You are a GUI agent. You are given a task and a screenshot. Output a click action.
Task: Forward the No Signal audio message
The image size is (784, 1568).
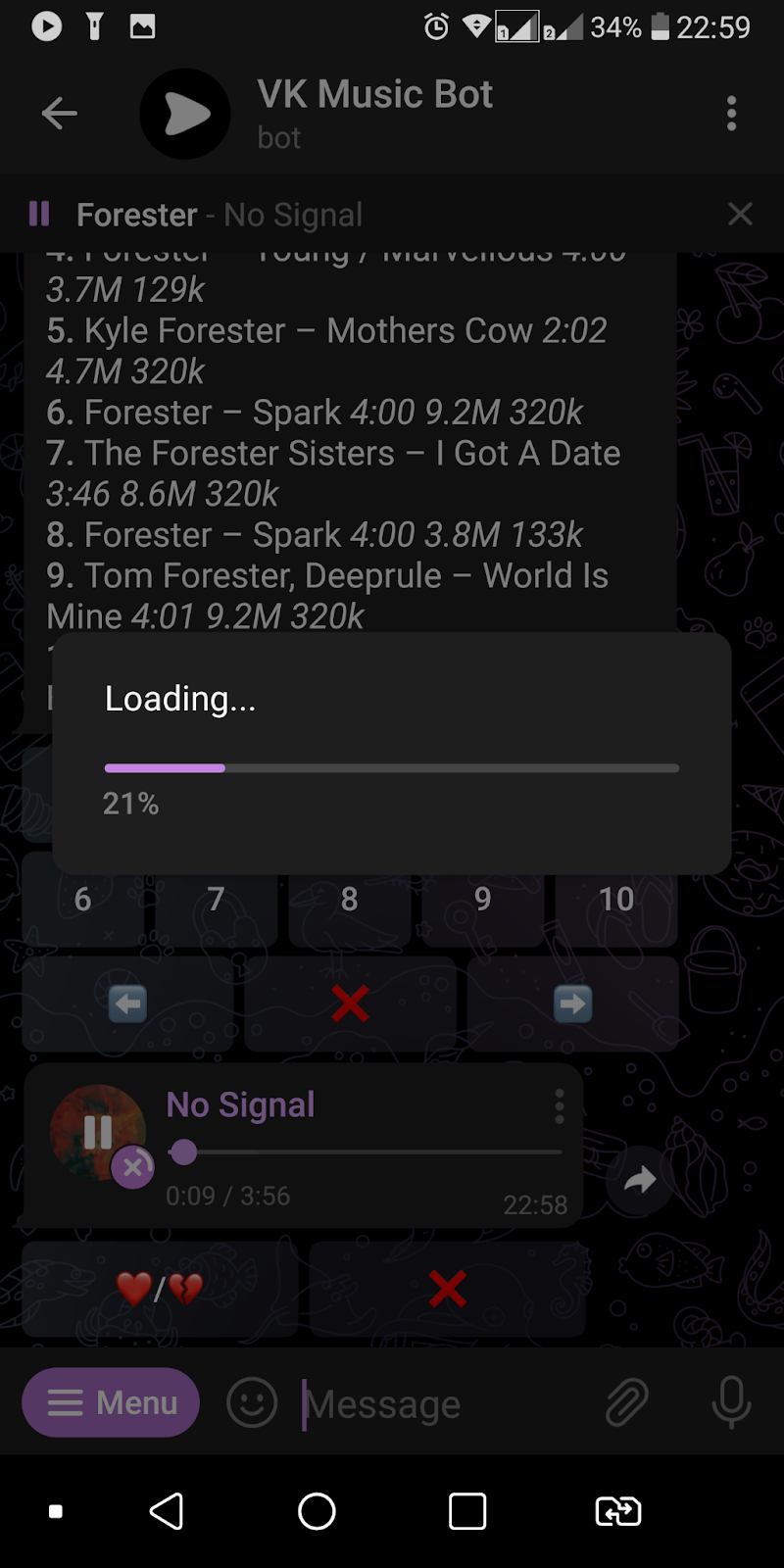639,1181
